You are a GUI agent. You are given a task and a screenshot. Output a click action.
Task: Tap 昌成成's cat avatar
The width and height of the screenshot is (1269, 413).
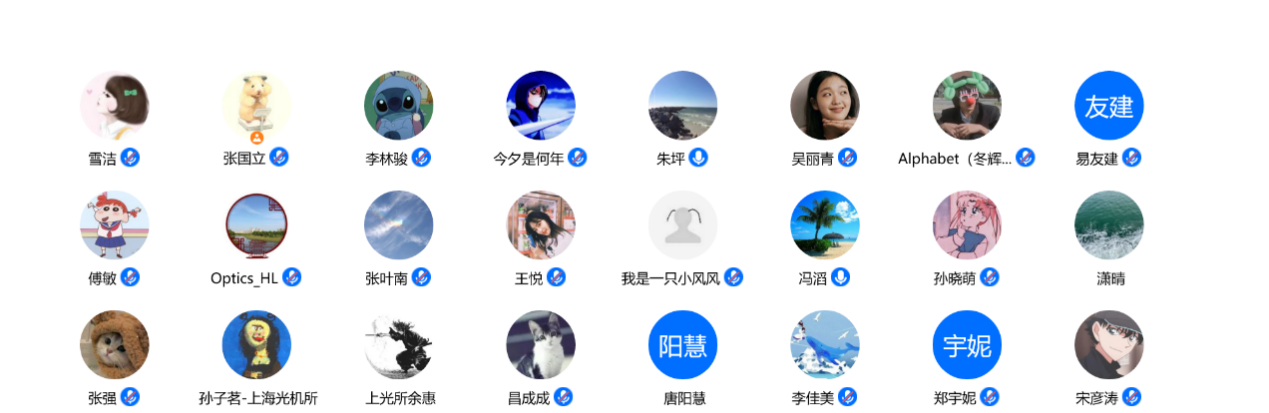pos(540,345)
